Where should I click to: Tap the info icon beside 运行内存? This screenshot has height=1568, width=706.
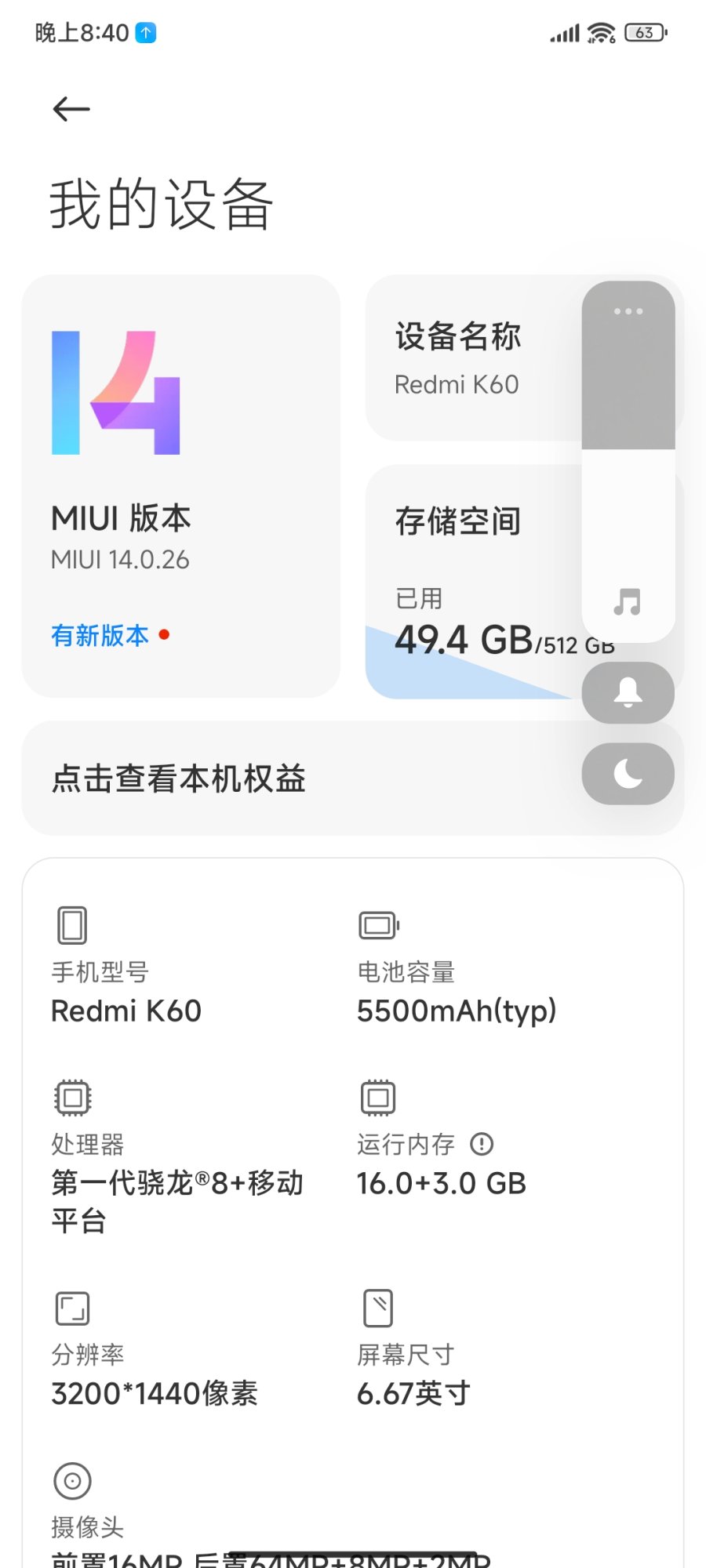[x=483, y=1145]
